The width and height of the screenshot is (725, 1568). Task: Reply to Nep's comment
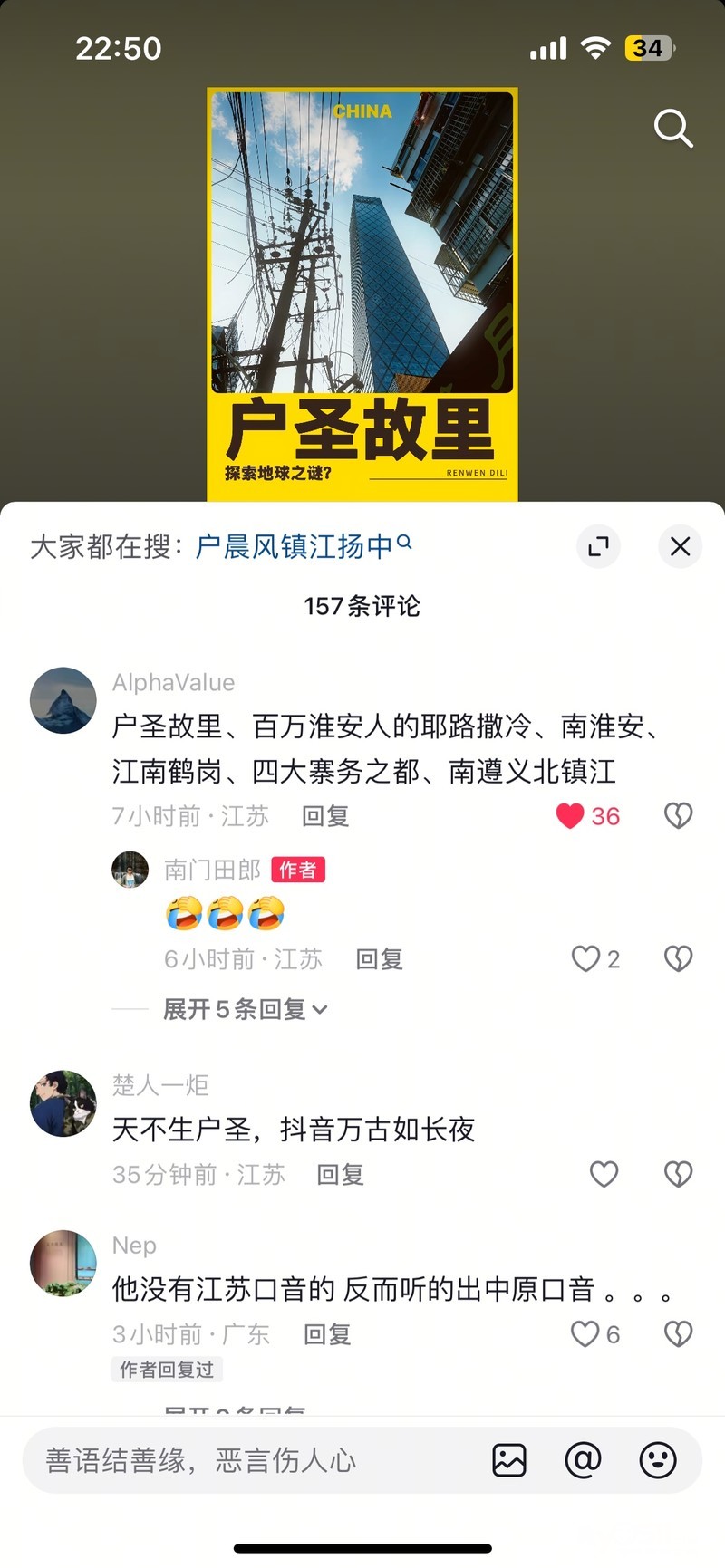coord(326,1334)
